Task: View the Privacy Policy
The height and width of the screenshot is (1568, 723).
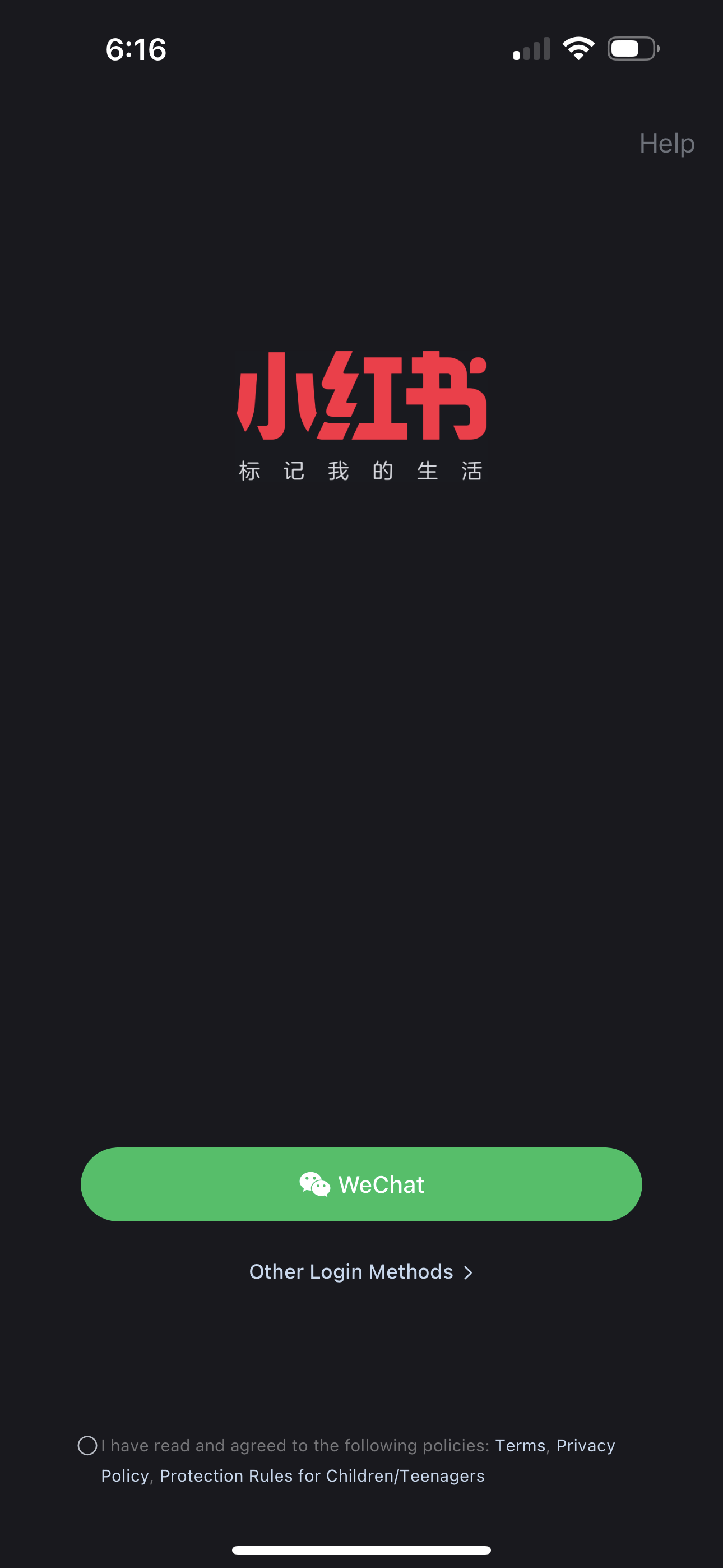Action: coord(586,1445)
